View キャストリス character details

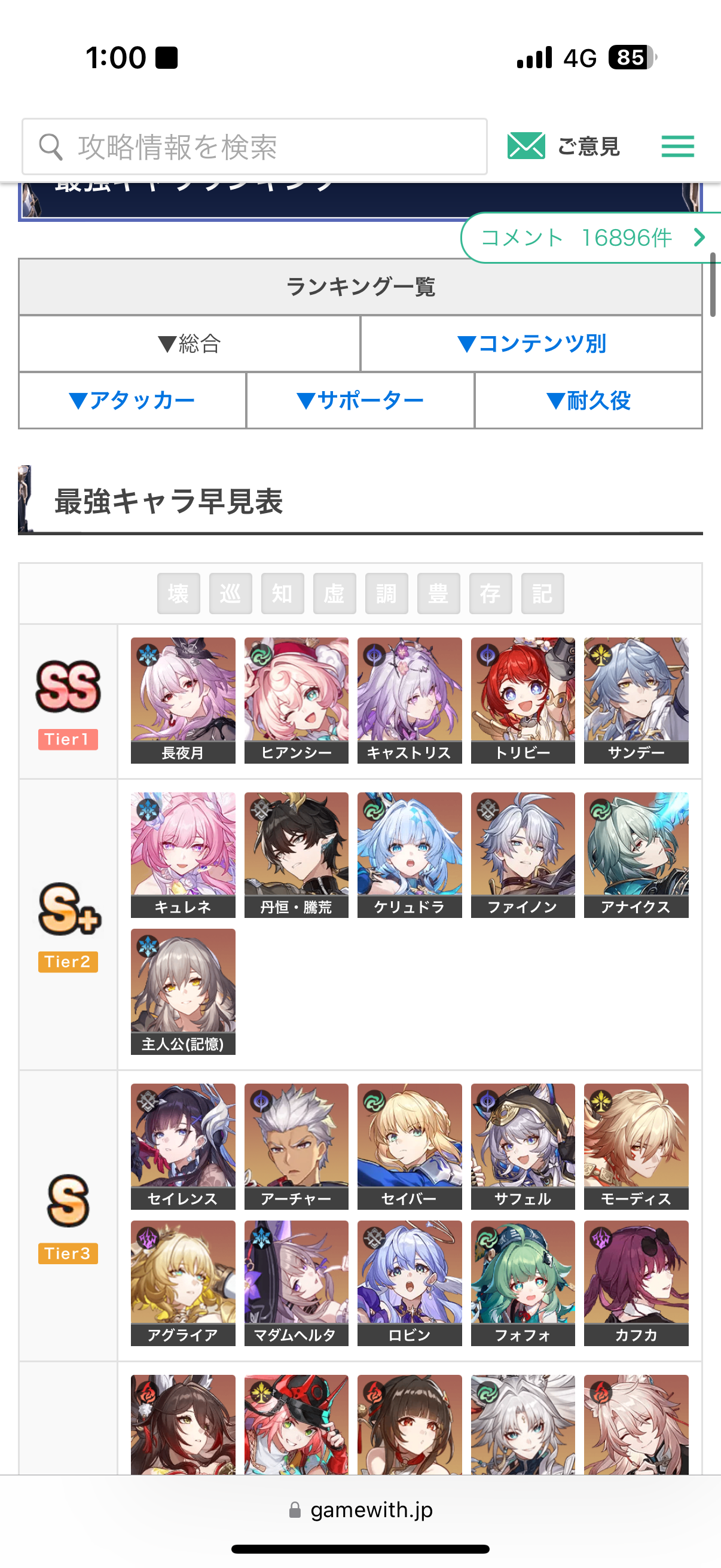[410, 700]
